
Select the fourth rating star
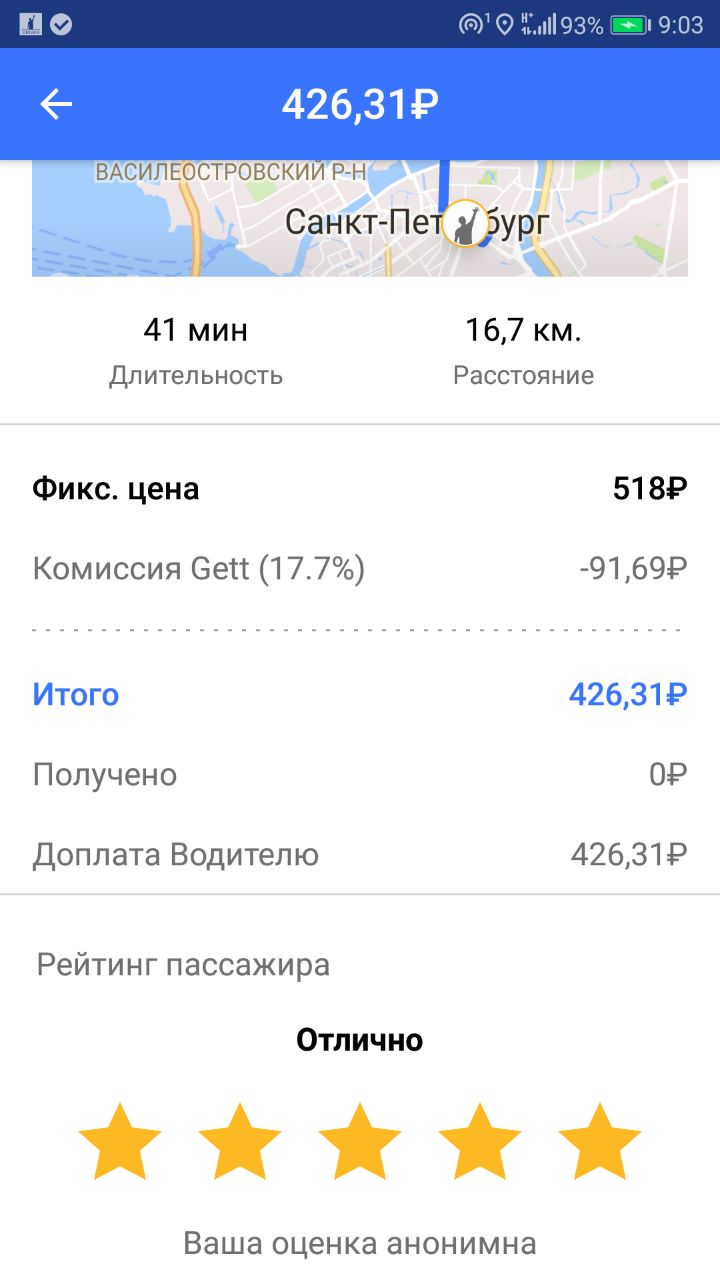click(480, 1141)
